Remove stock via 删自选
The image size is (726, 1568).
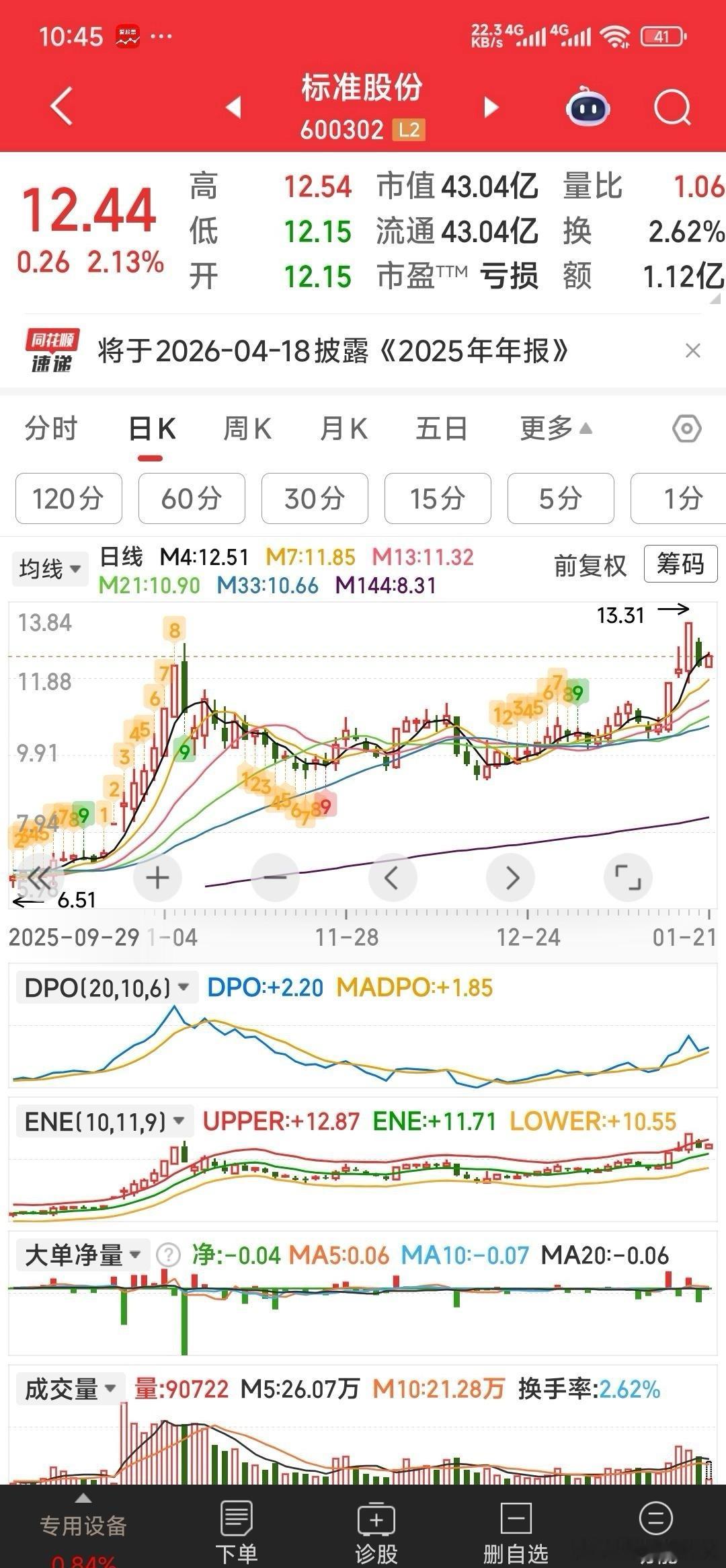516,1530
